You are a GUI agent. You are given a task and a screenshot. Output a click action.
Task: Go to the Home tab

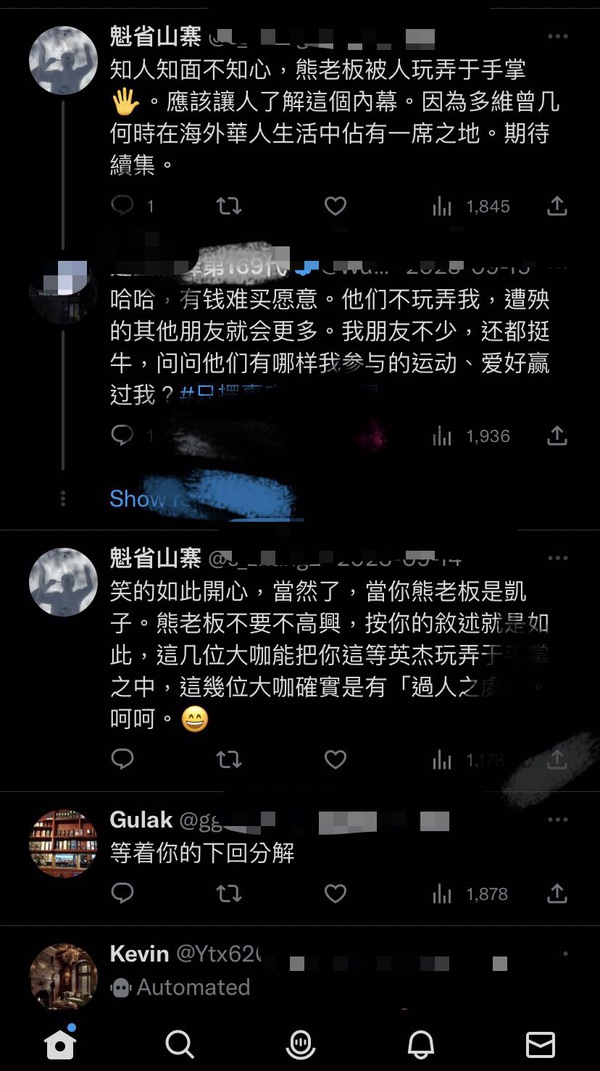[x=60, y=1044]
